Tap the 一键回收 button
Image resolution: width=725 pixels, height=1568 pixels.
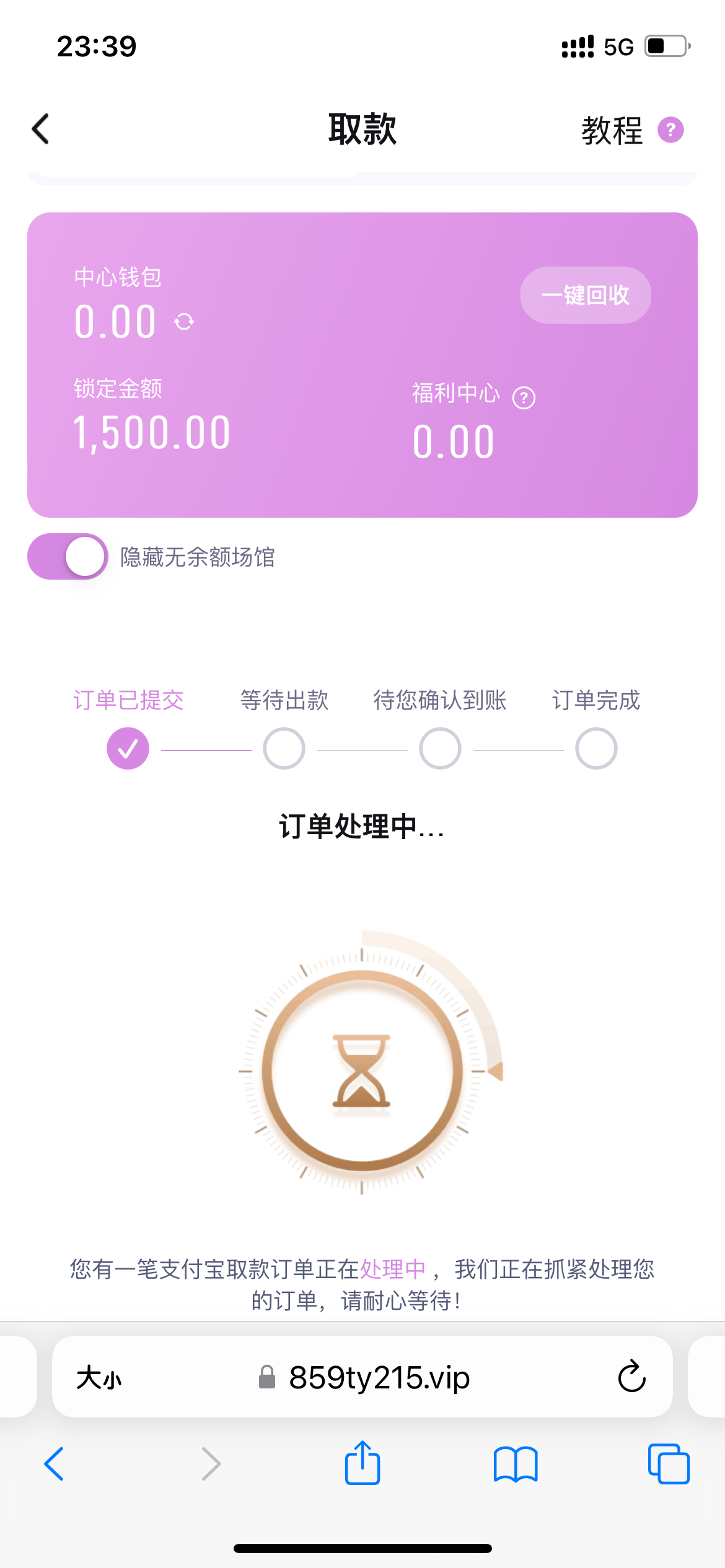[585, 295]
